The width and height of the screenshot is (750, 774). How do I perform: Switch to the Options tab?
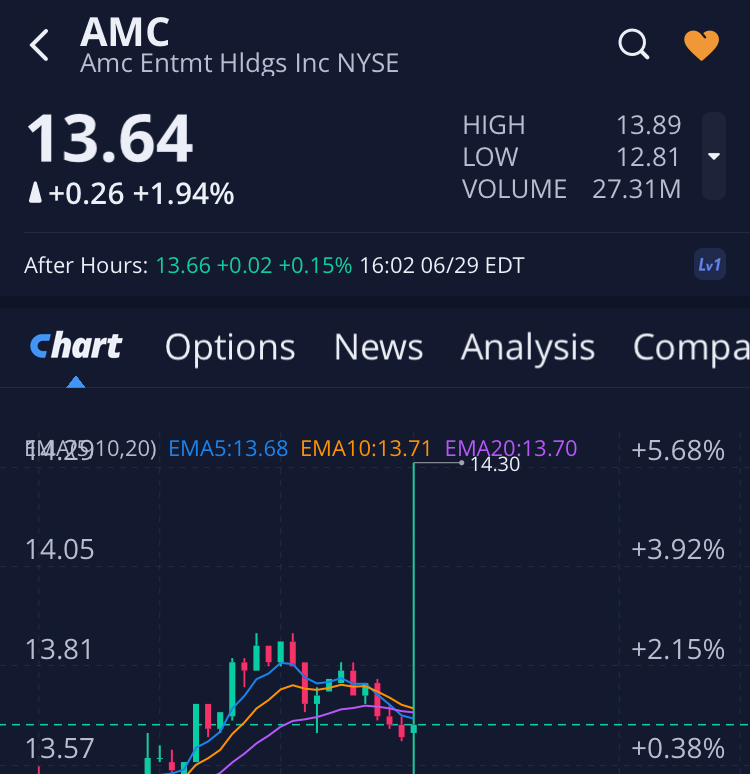(230, 347)
